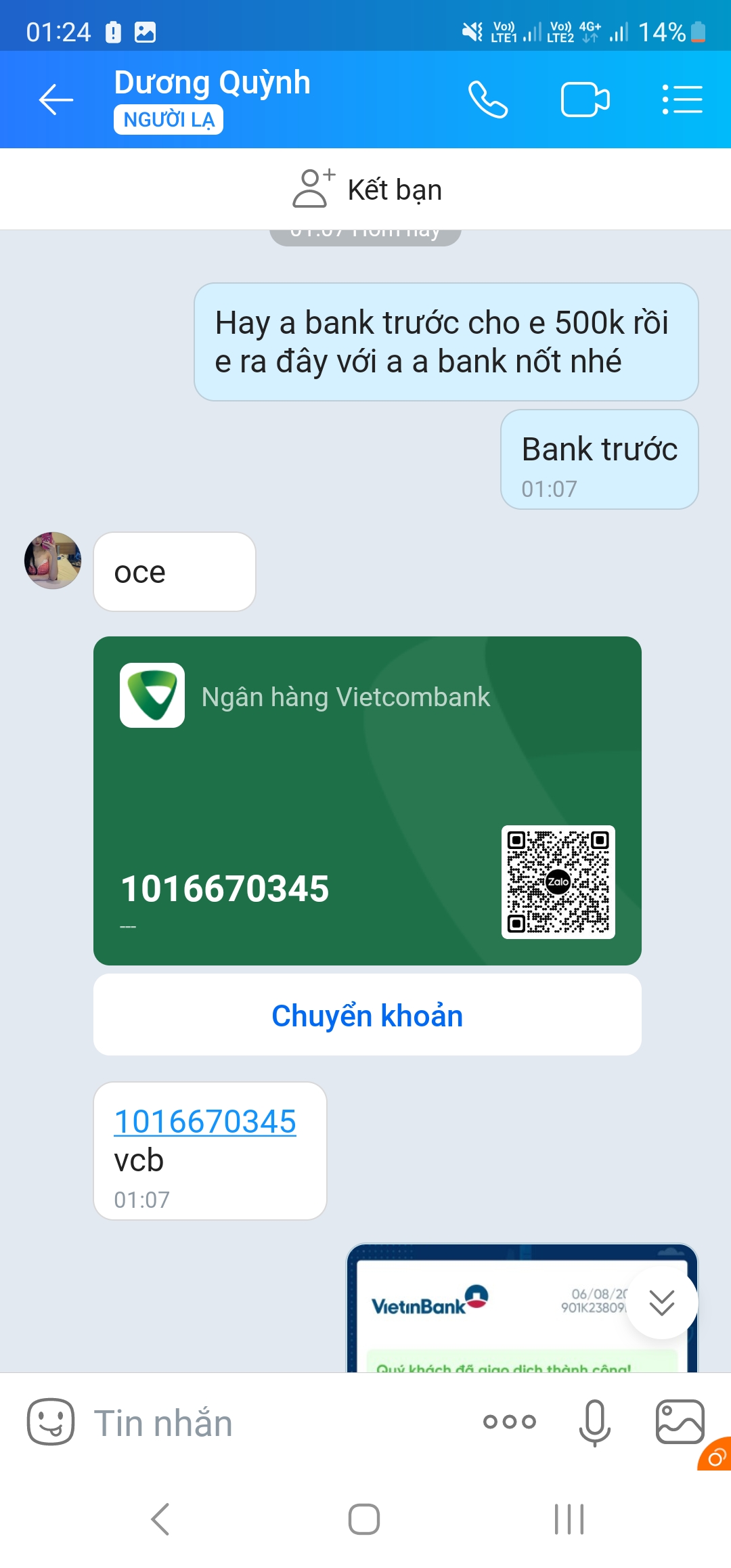Open recent apps from navigation bar

569,1519
